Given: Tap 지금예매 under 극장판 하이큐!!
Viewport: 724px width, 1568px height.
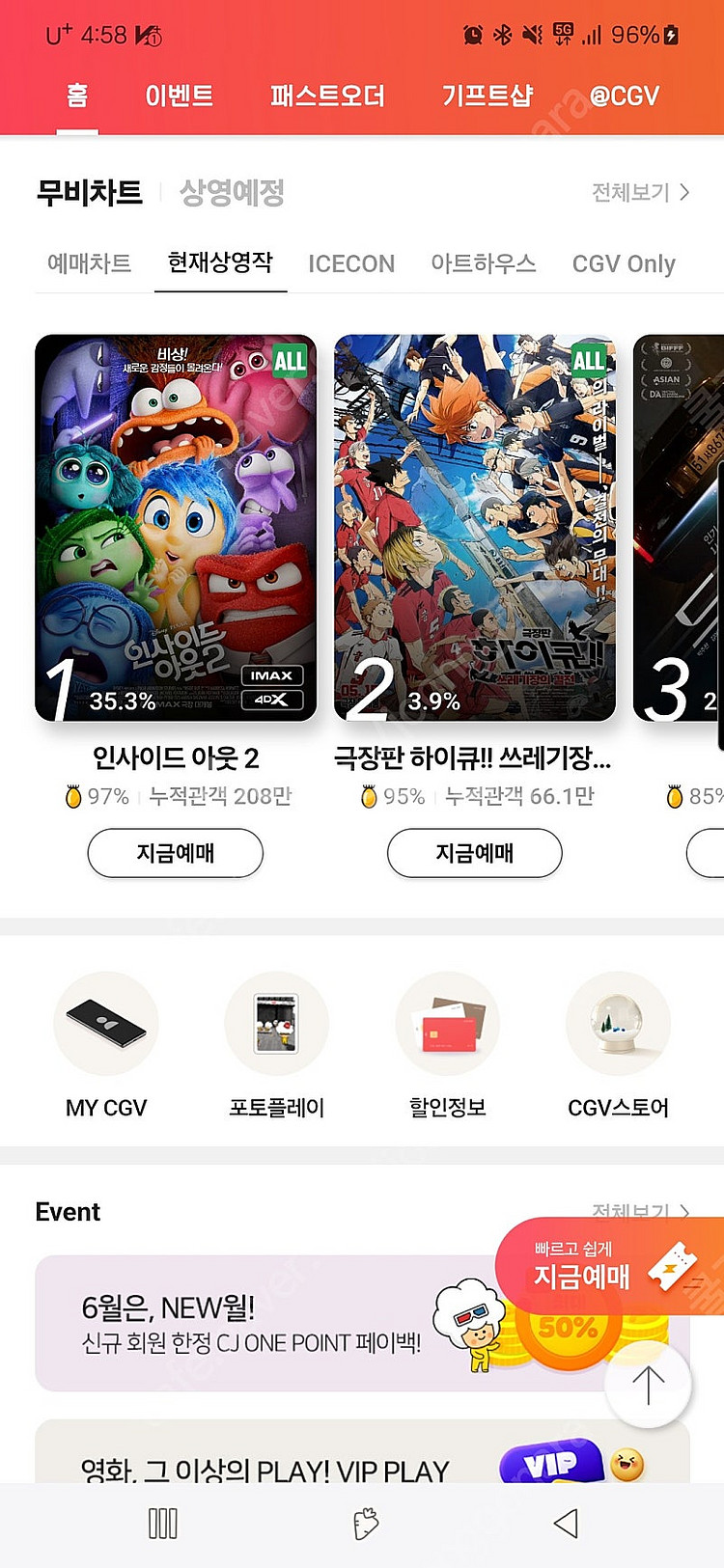Looking at the screenshot, I should 474,853.
